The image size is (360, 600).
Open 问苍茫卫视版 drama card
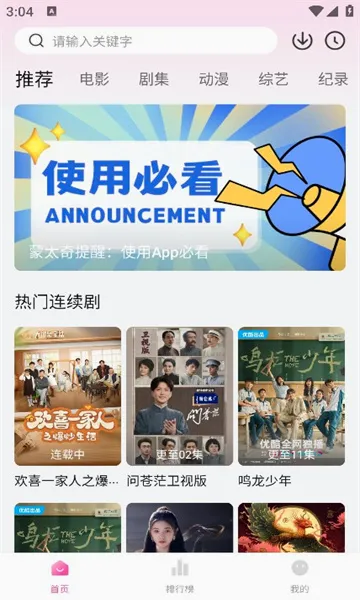coord(180,408)
